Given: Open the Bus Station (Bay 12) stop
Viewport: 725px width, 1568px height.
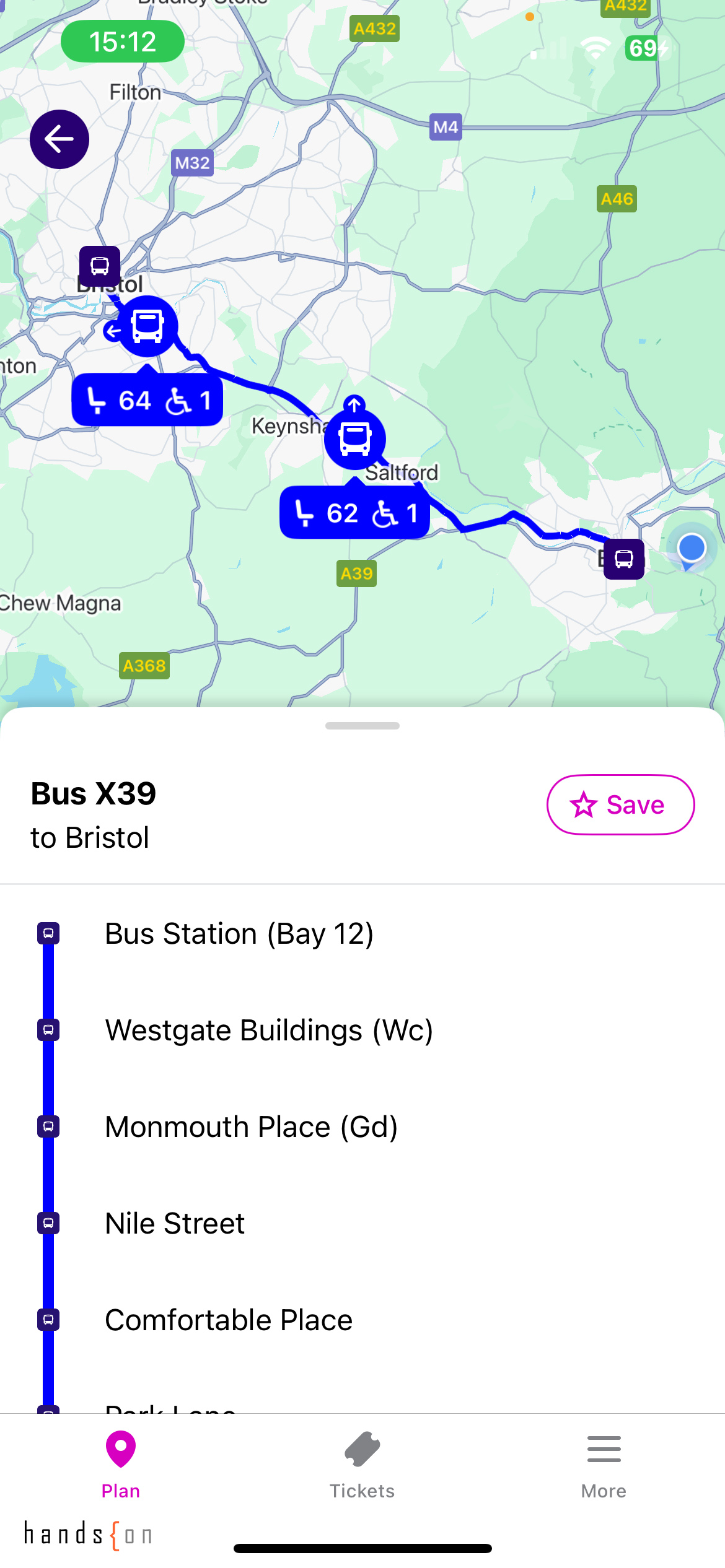Looking at the screenshot, I should (239, 934).
